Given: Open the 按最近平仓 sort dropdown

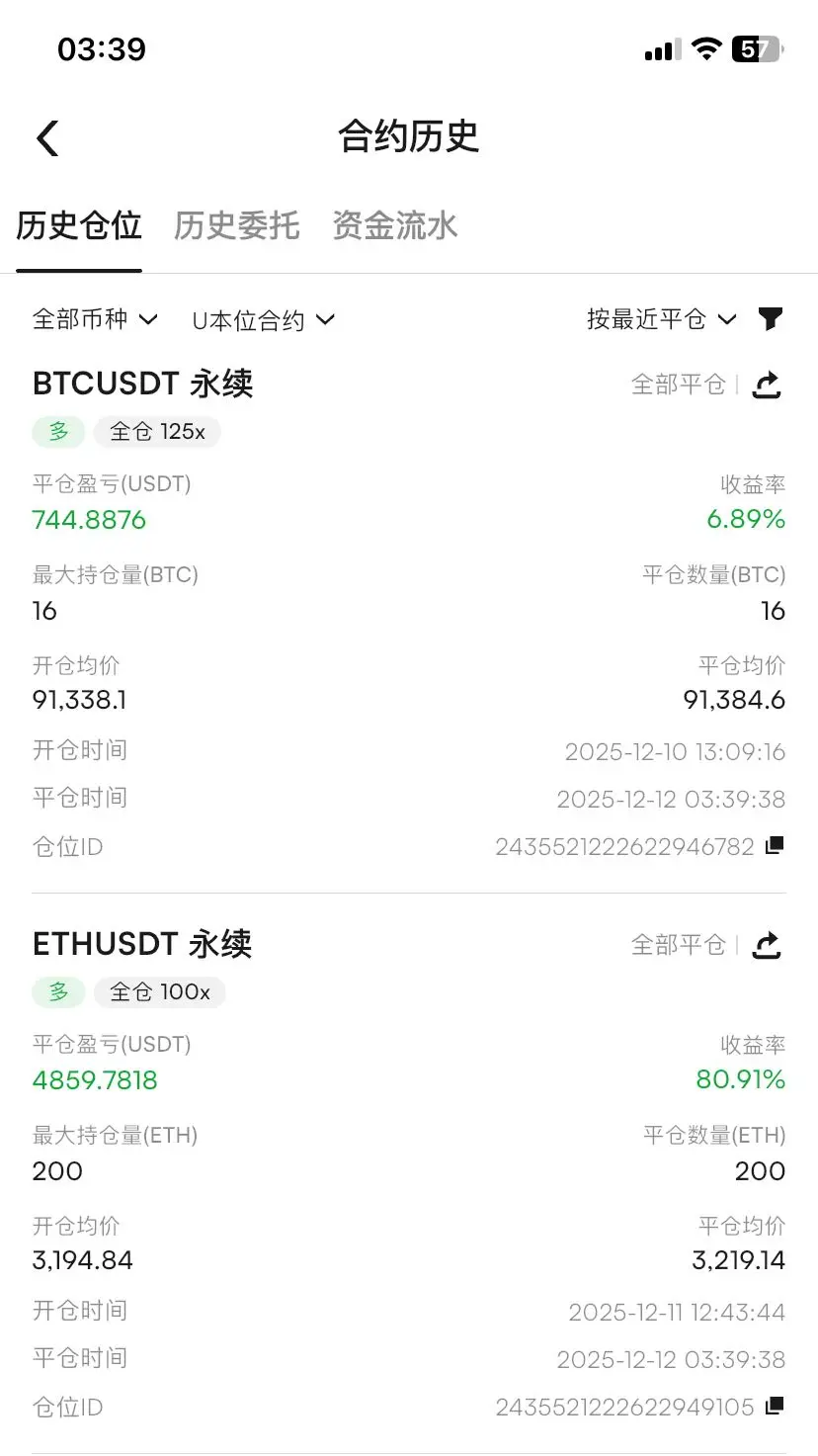Looking at the screenshot, I should click(x=661, y=319).
